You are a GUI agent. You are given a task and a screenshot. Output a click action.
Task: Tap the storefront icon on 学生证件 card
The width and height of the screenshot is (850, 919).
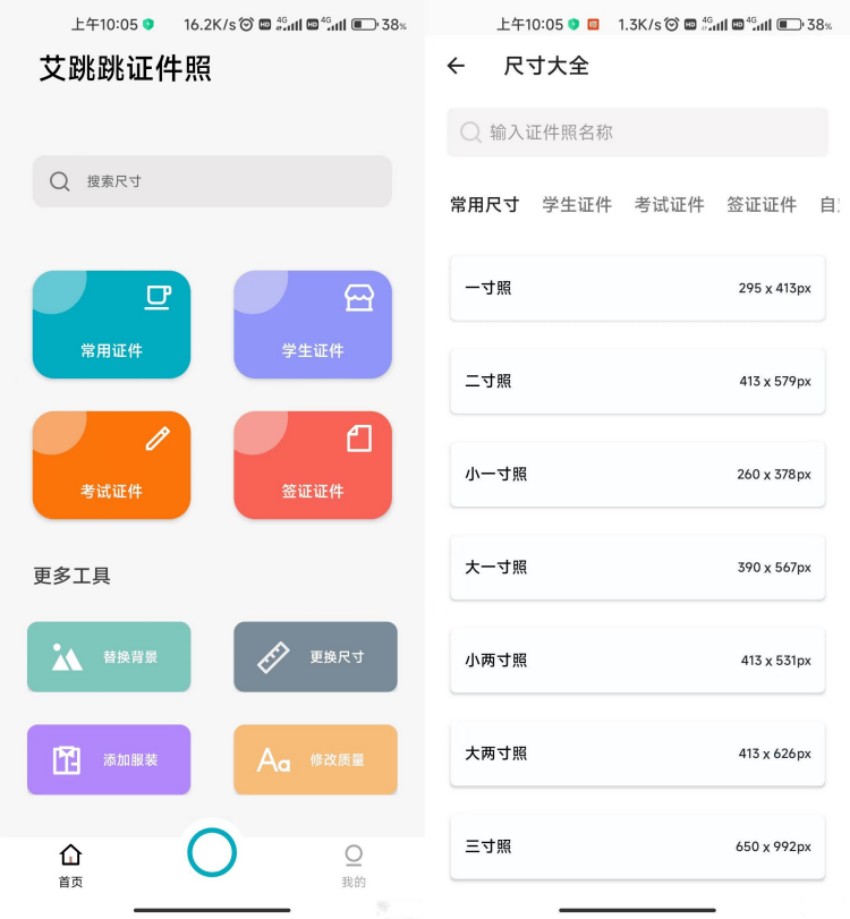(x=358, y=297)
